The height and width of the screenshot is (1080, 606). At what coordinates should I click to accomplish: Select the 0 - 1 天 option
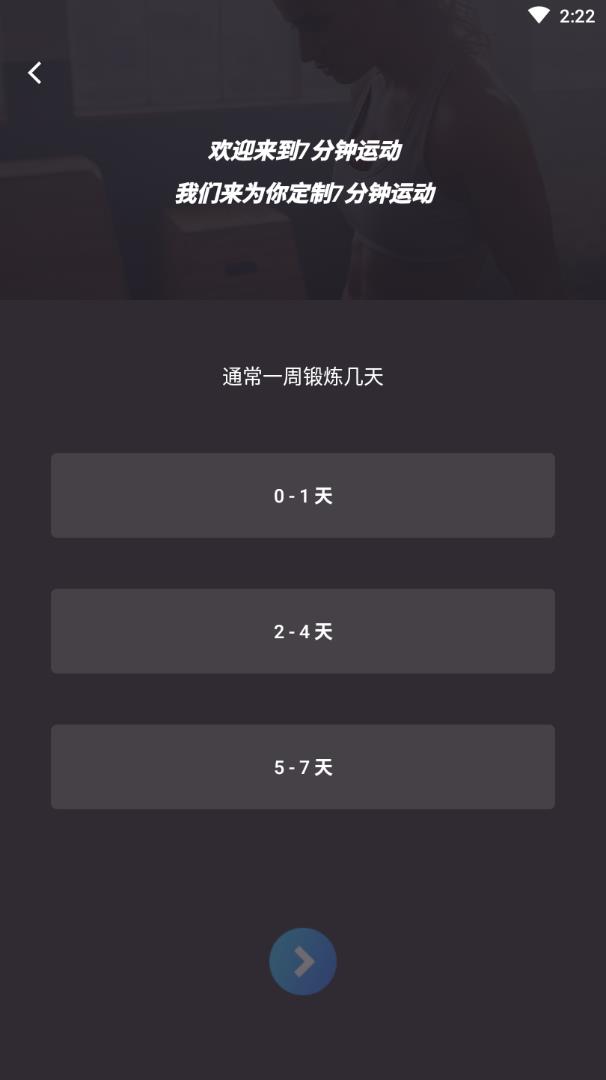(303, 496)
